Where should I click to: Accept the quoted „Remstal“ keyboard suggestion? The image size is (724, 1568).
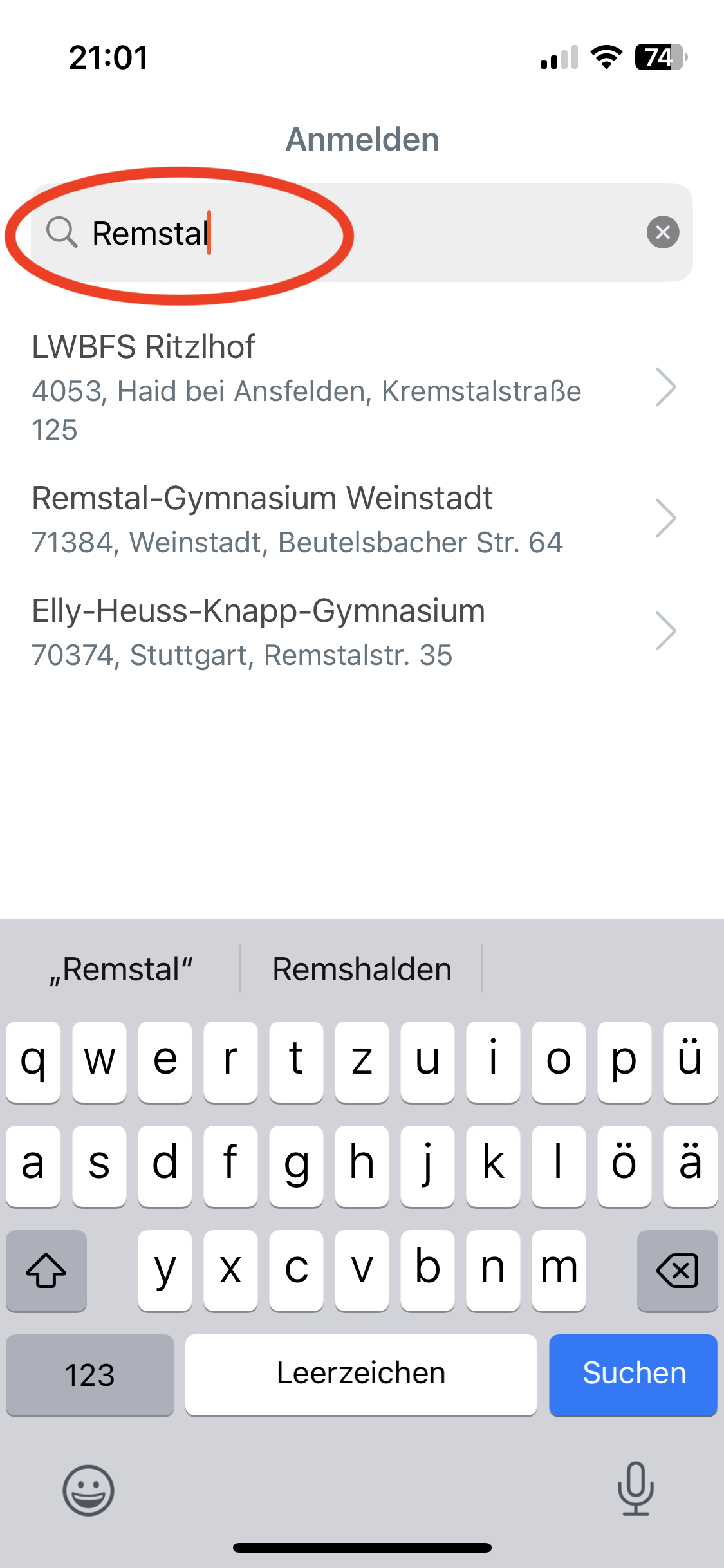(x=122, y=969)
